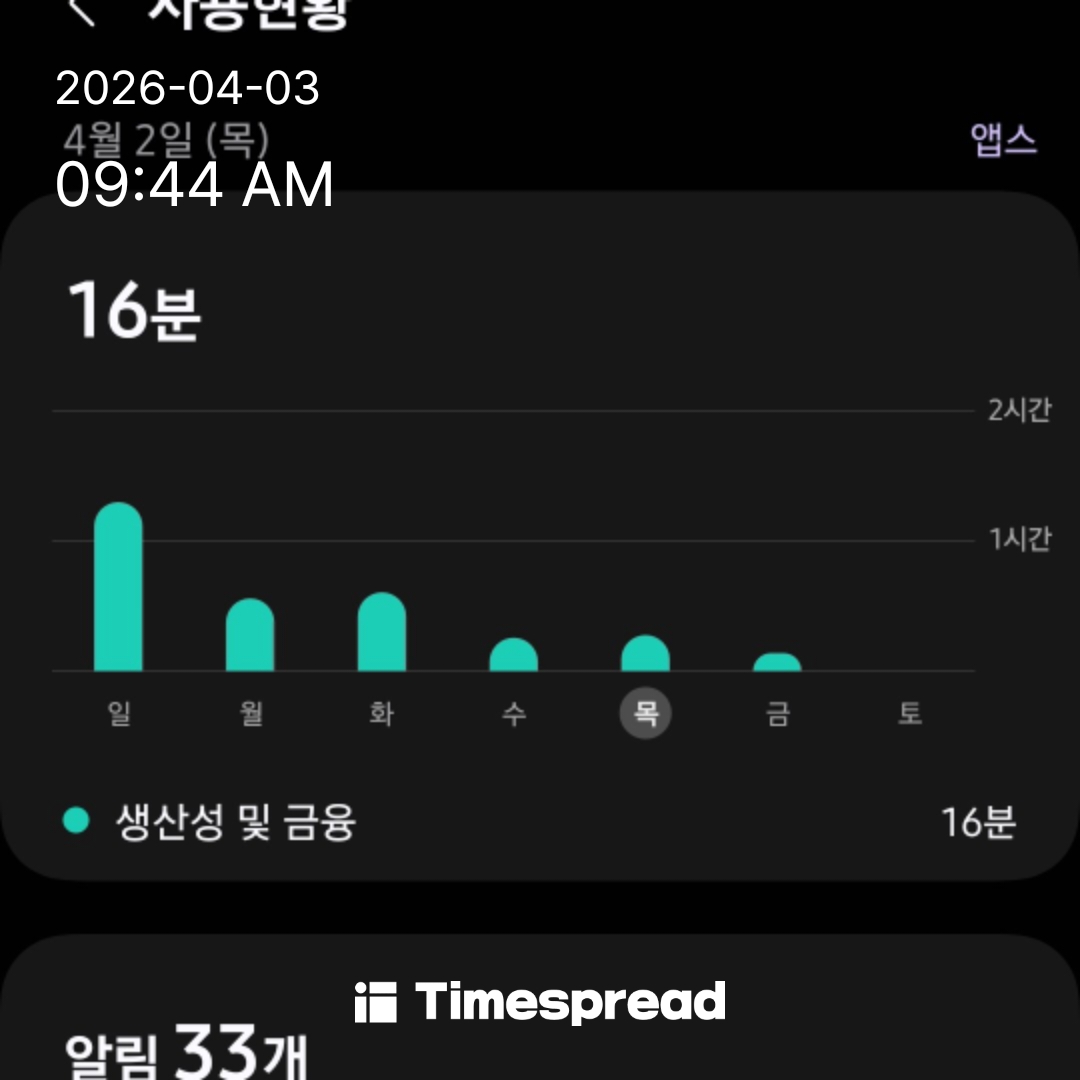
Task: Go back from the usage status screen
Action: pos(82,10)
